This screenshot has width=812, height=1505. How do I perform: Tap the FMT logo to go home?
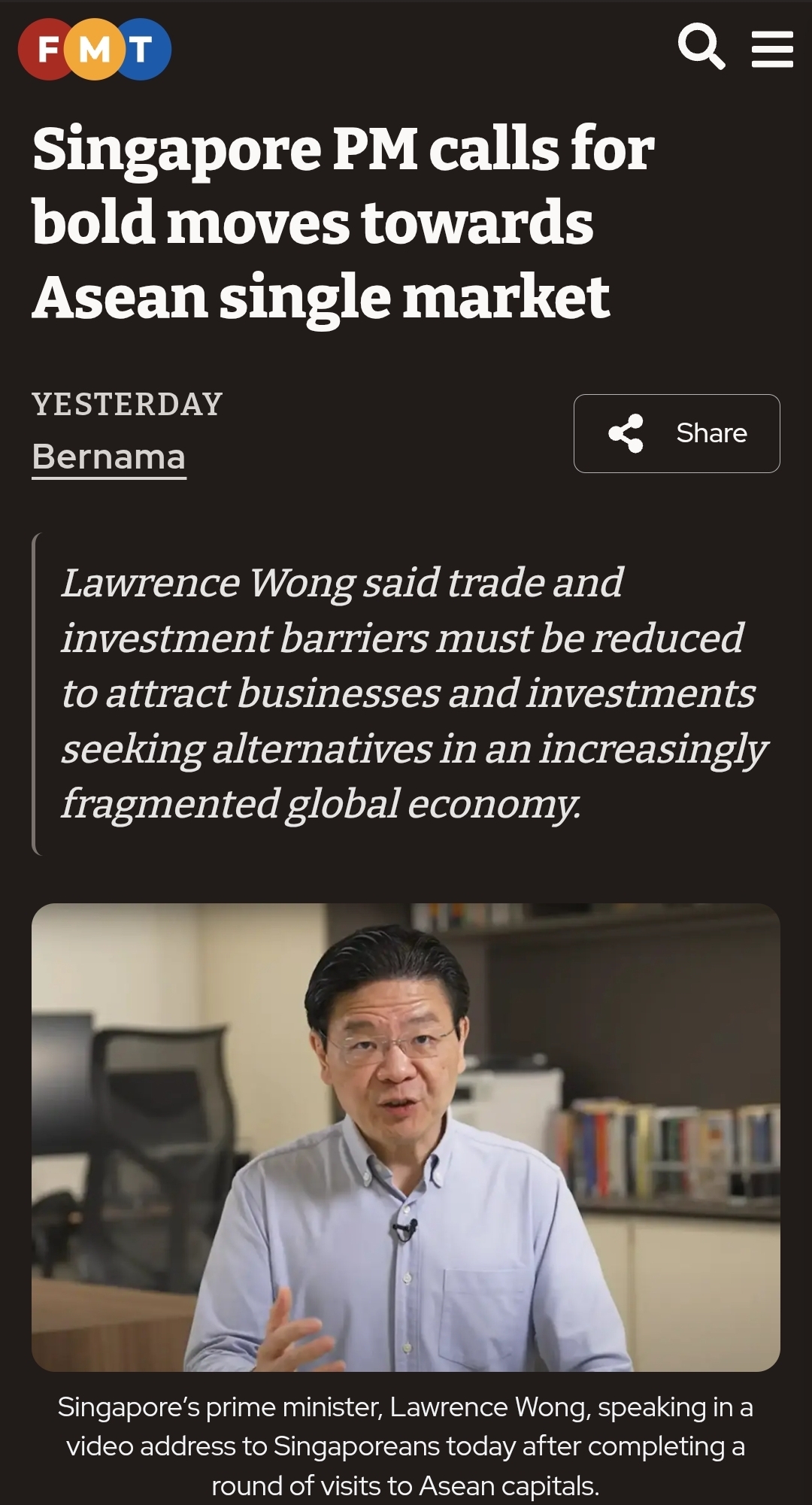pyautogui.click(x=95, y=49)
